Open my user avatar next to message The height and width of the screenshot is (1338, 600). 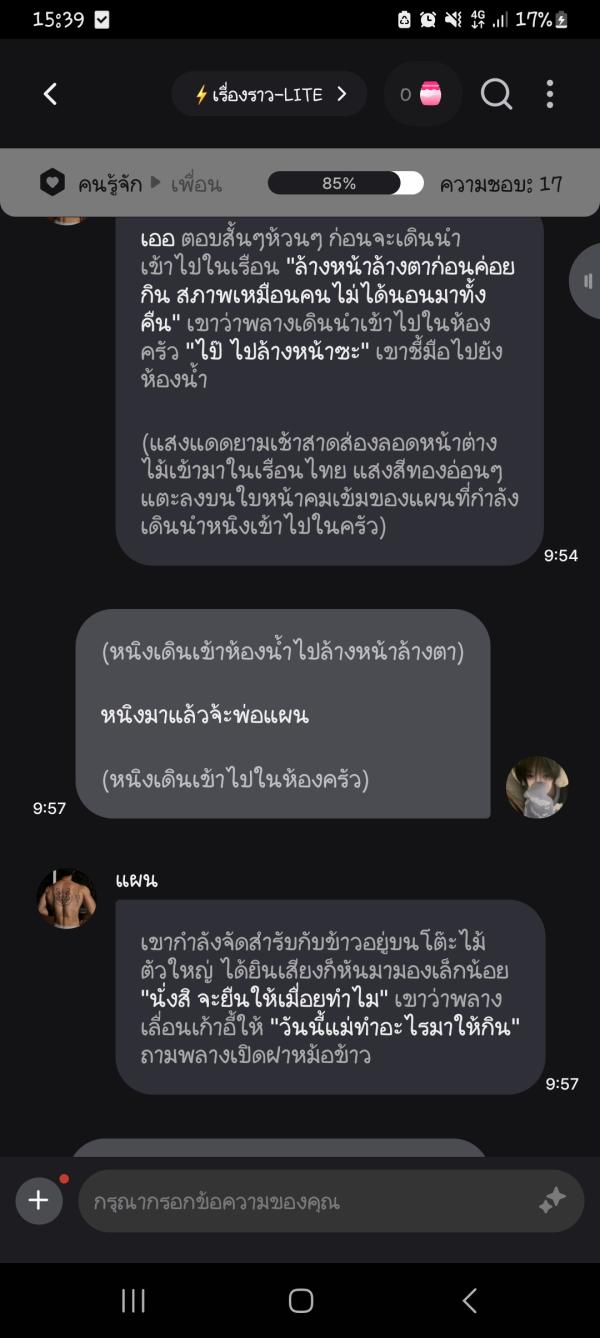pos(537,787)
